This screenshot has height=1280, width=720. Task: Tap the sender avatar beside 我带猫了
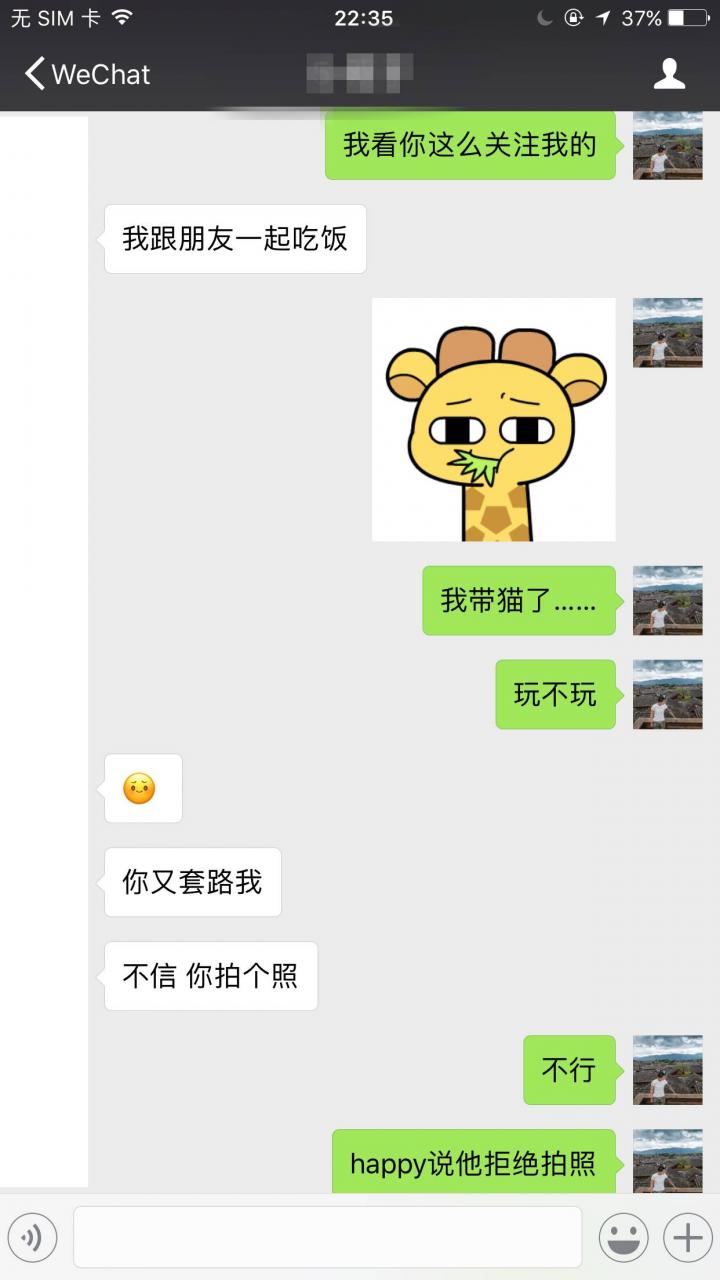pyautogui.click(x=667, y=600)
